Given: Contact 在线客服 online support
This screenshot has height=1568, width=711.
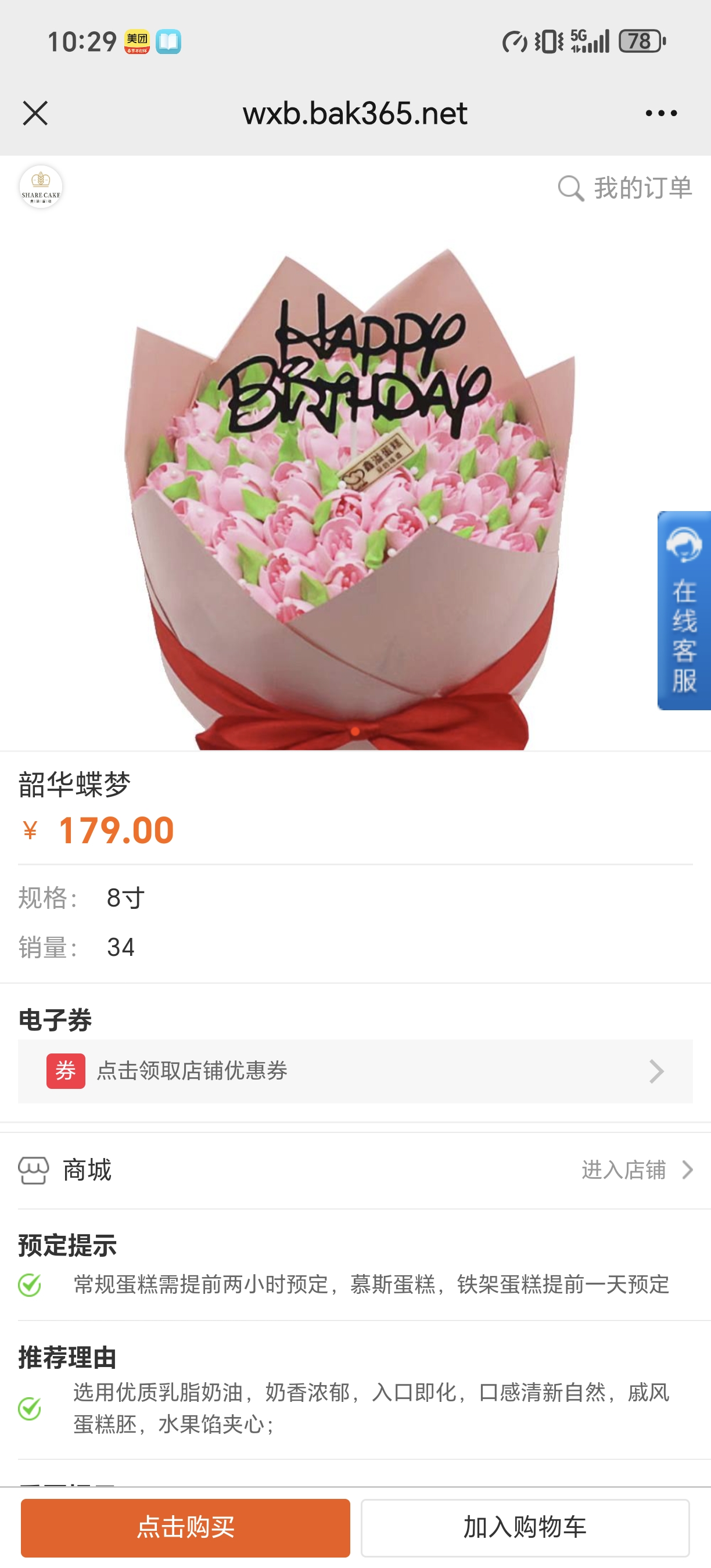Looking at the screenshot, I should coord(684,610).
